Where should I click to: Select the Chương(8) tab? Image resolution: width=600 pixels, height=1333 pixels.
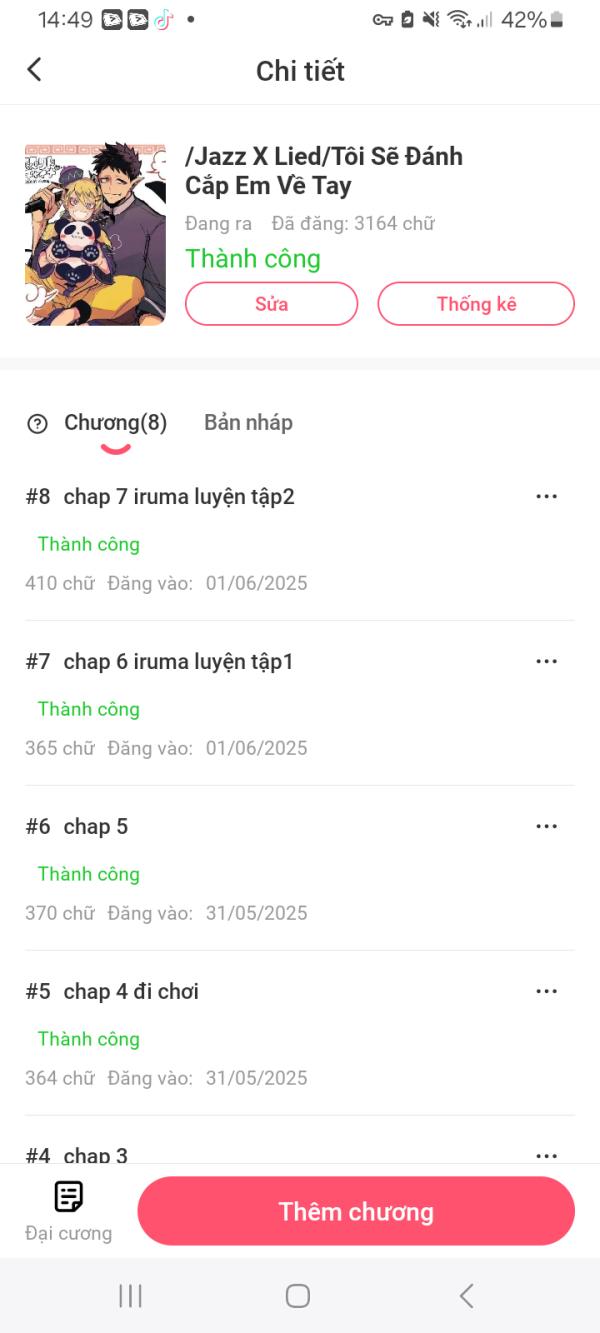(x=115, y=422)
